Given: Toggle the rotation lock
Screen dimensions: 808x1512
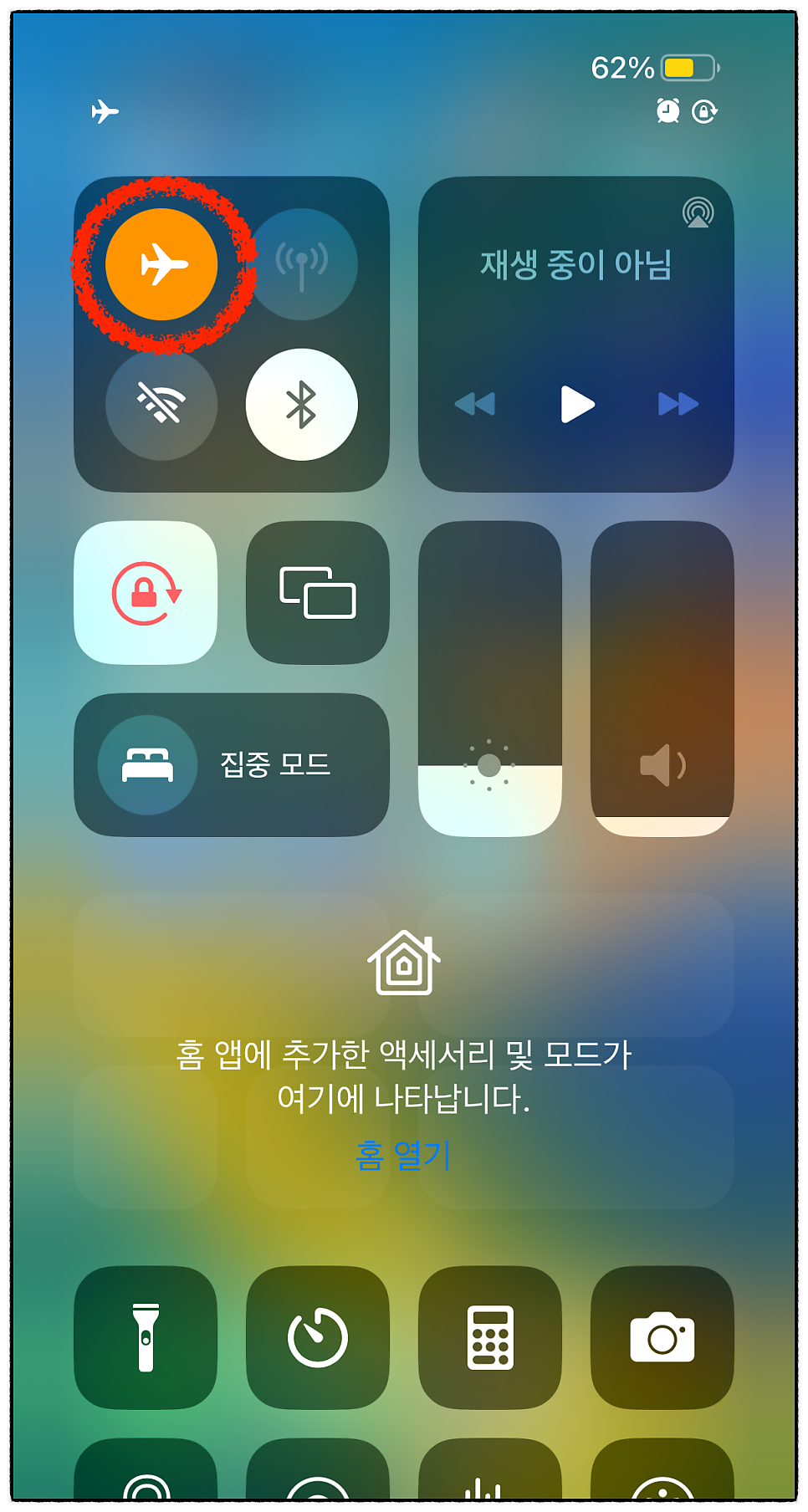Looking at the screenshot, I should point(146,593).
